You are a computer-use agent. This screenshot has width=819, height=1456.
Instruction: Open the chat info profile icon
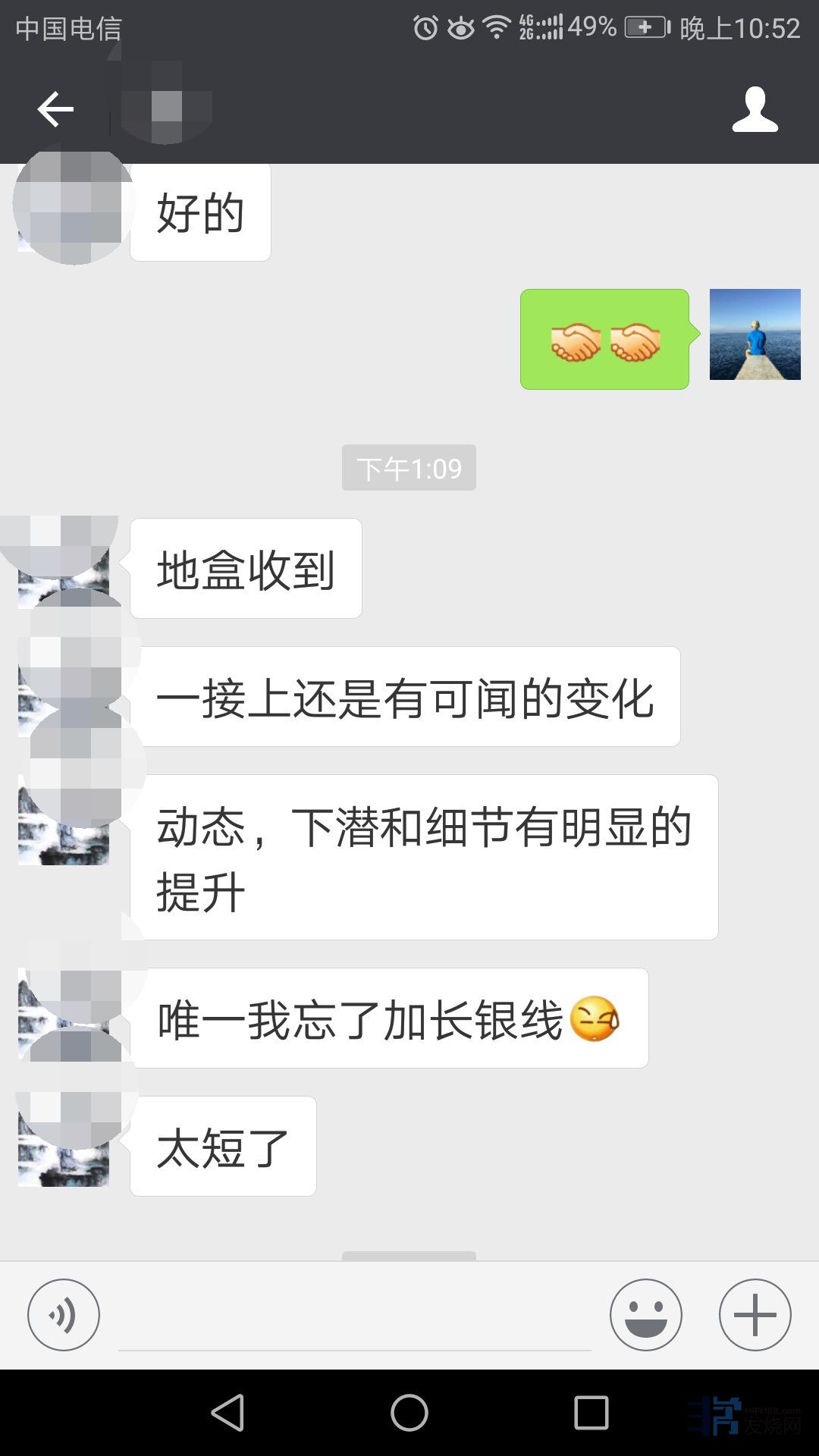pyautogui.click(x=755, y=109)
